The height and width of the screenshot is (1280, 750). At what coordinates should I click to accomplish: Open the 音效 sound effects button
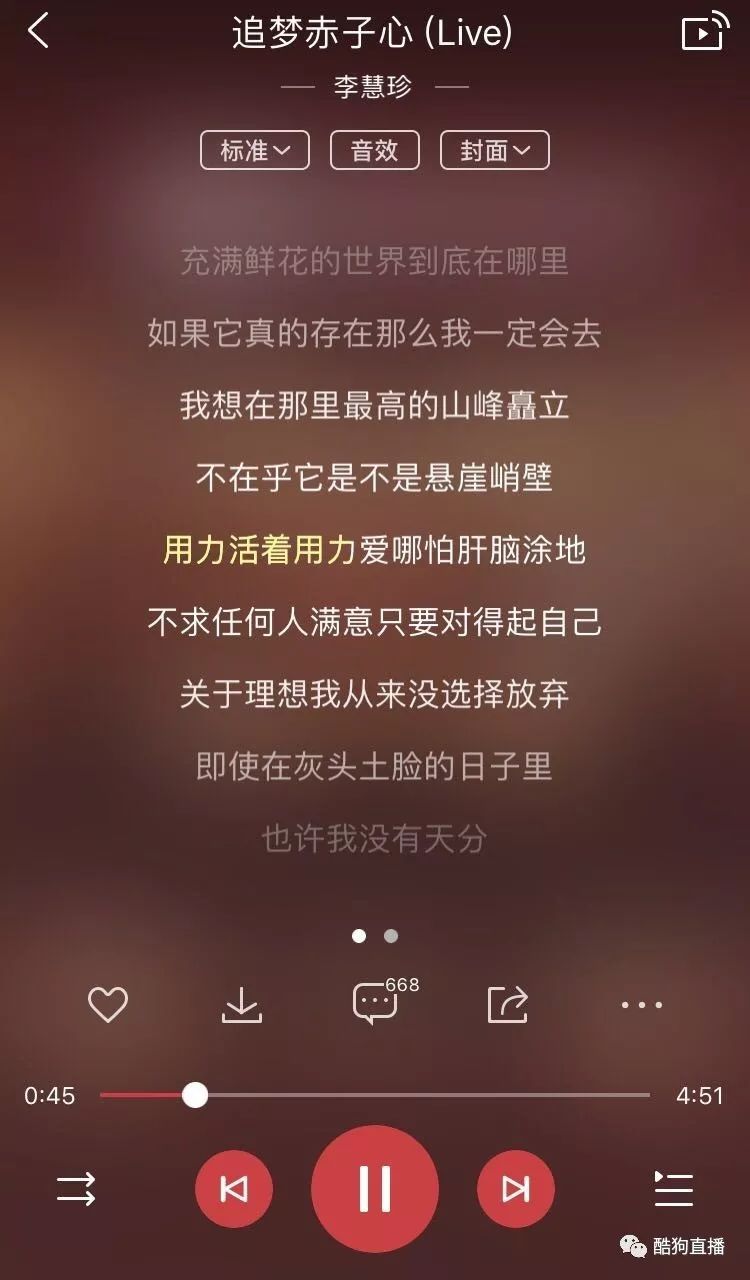pos(375,150)
